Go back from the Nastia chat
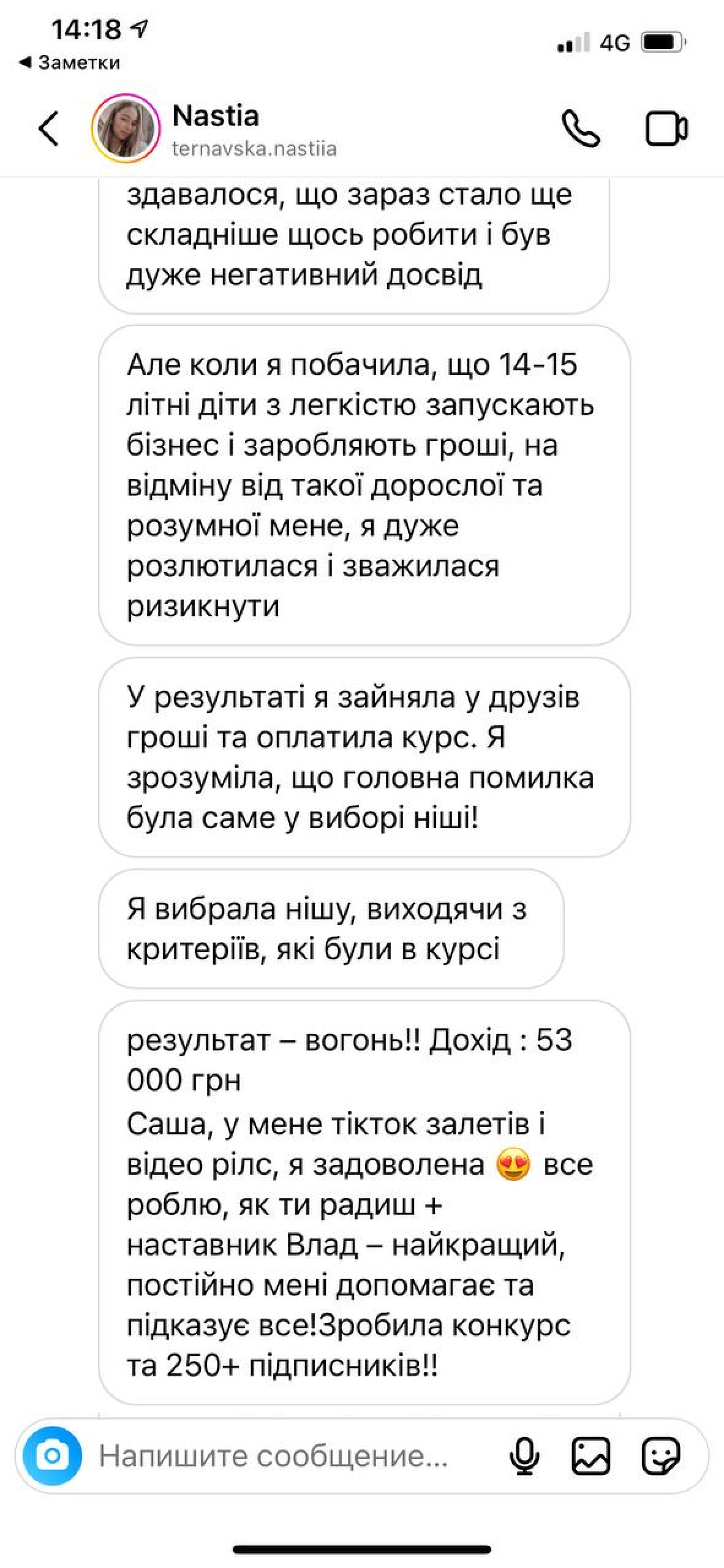 (x=49, y=129)
